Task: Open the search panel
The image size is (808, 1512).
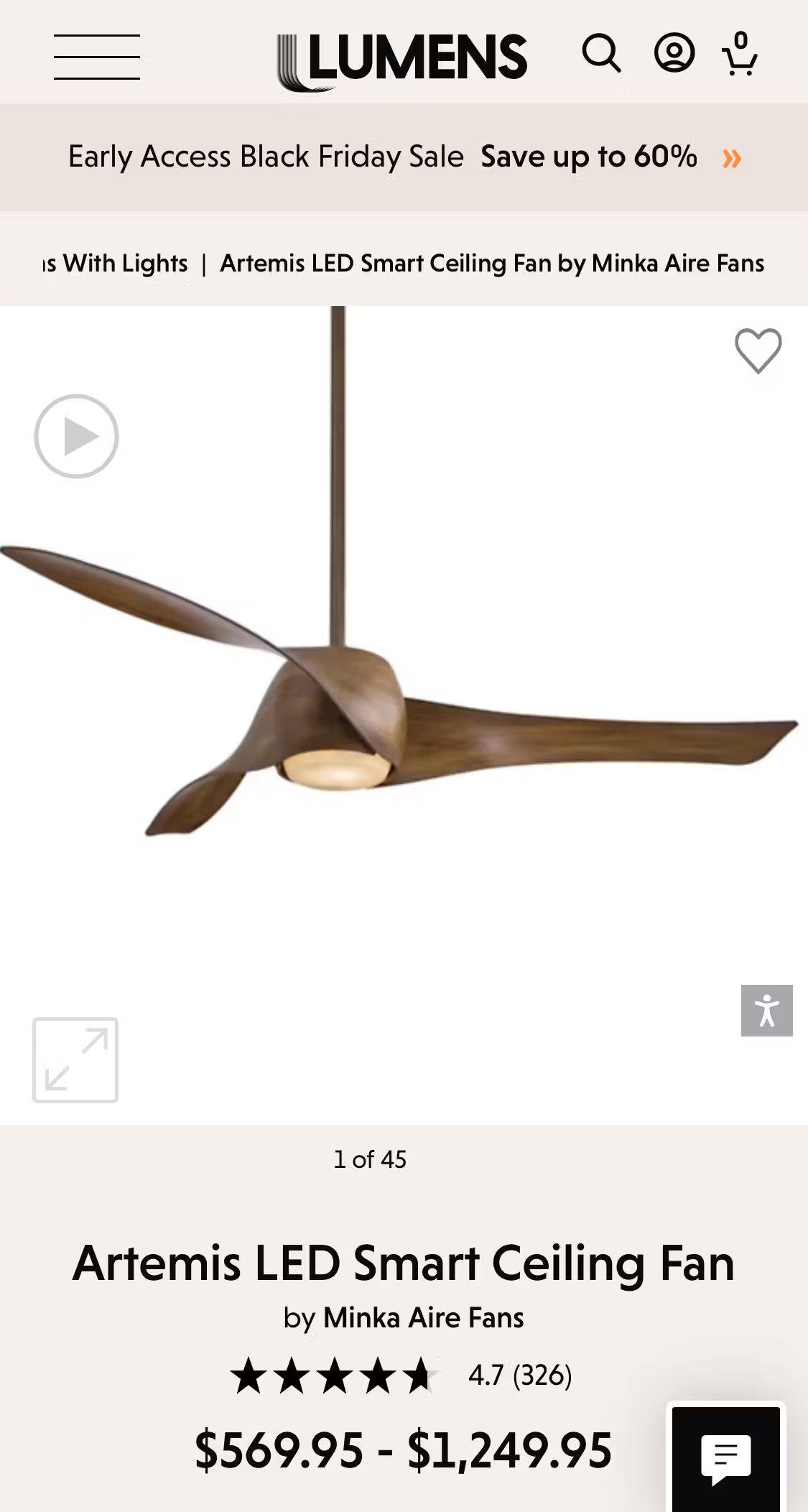Action: [603, 54]
